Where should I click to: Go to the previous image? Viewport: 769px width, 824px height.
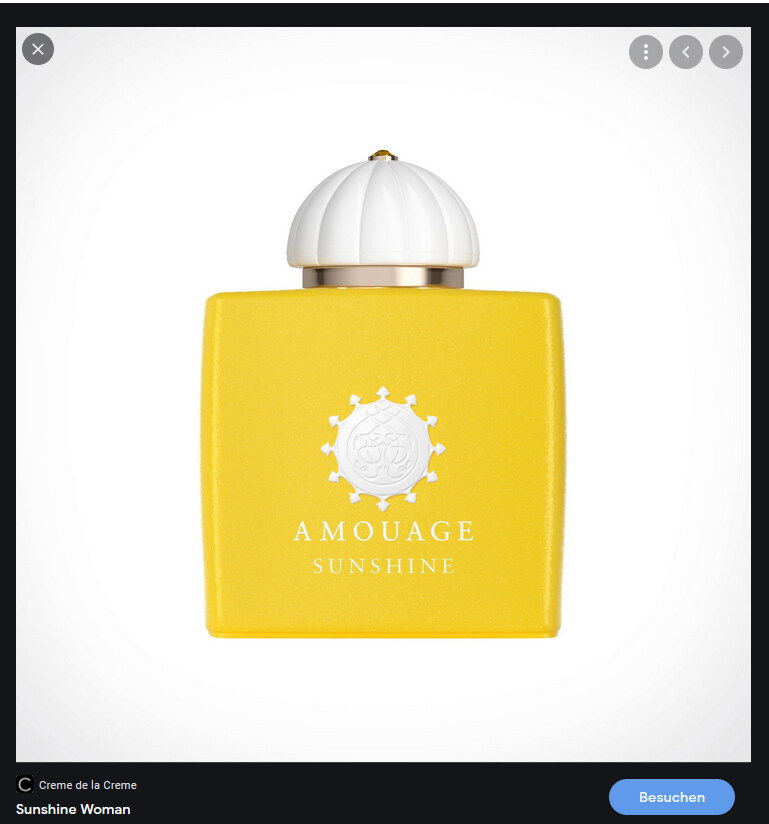(686, 52)
